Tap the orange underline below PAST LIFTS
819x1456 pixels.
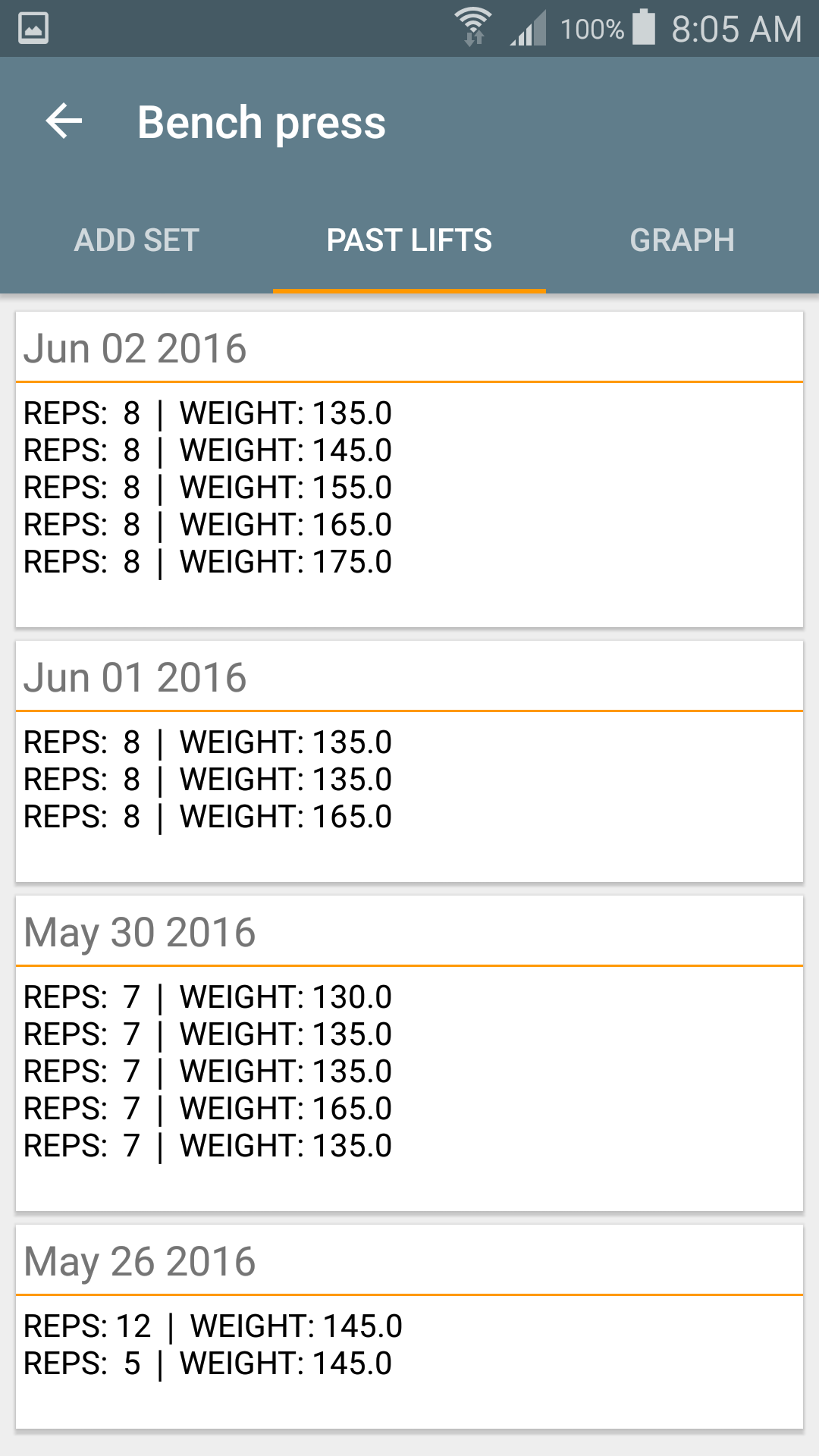click(409, 290)
